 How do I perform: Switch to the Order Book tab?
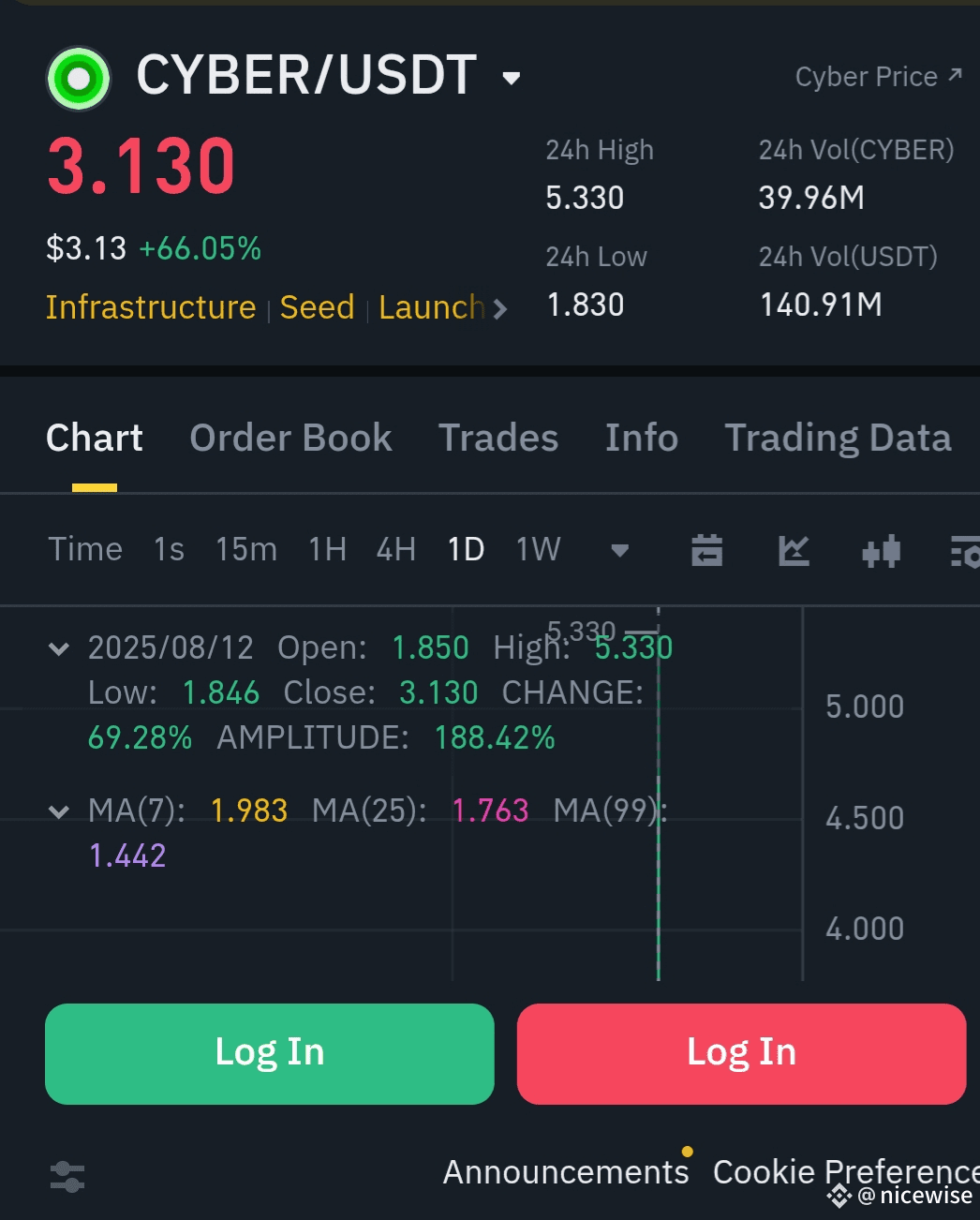(290, 438)
